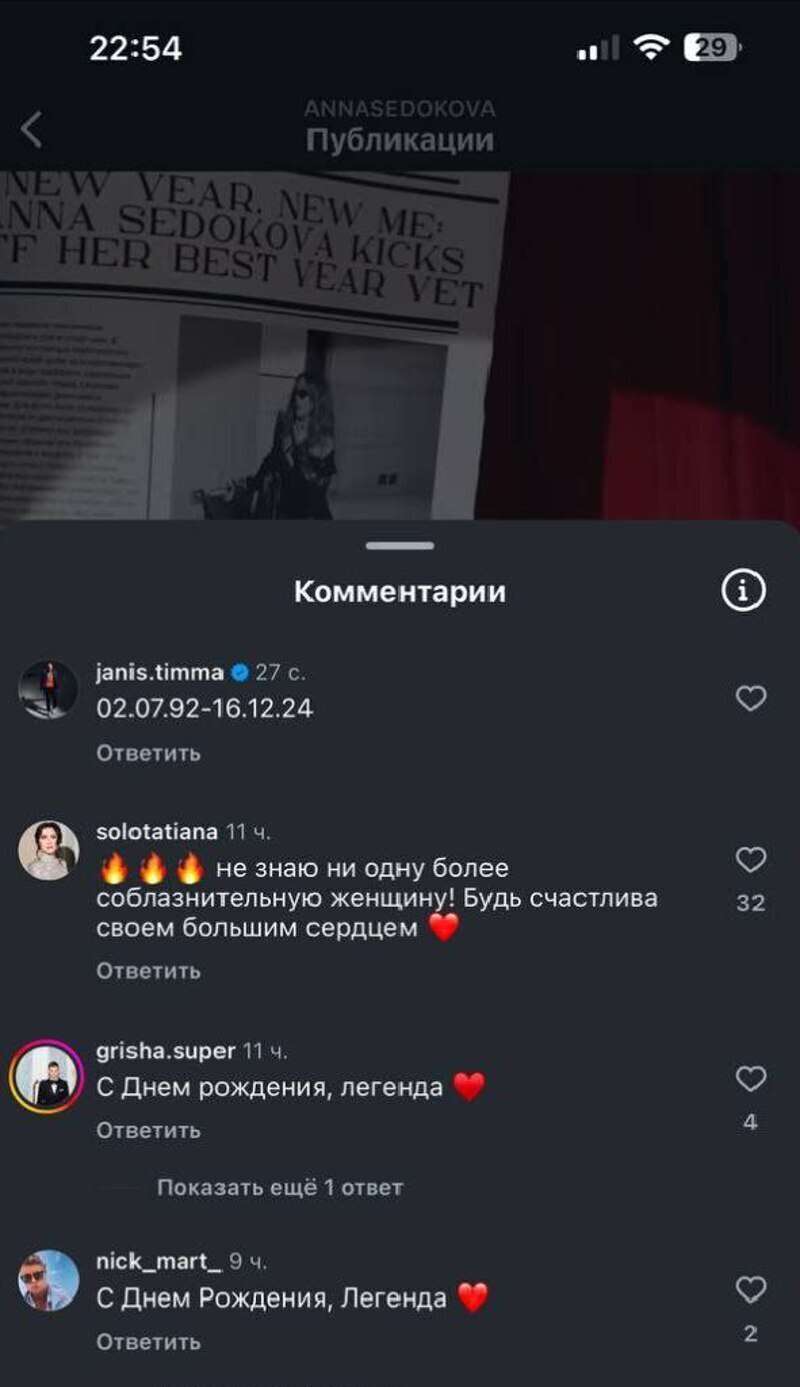Like the comment by janis.timma
The width and height of the screenshot is (800, 1387).
point(750,698)
